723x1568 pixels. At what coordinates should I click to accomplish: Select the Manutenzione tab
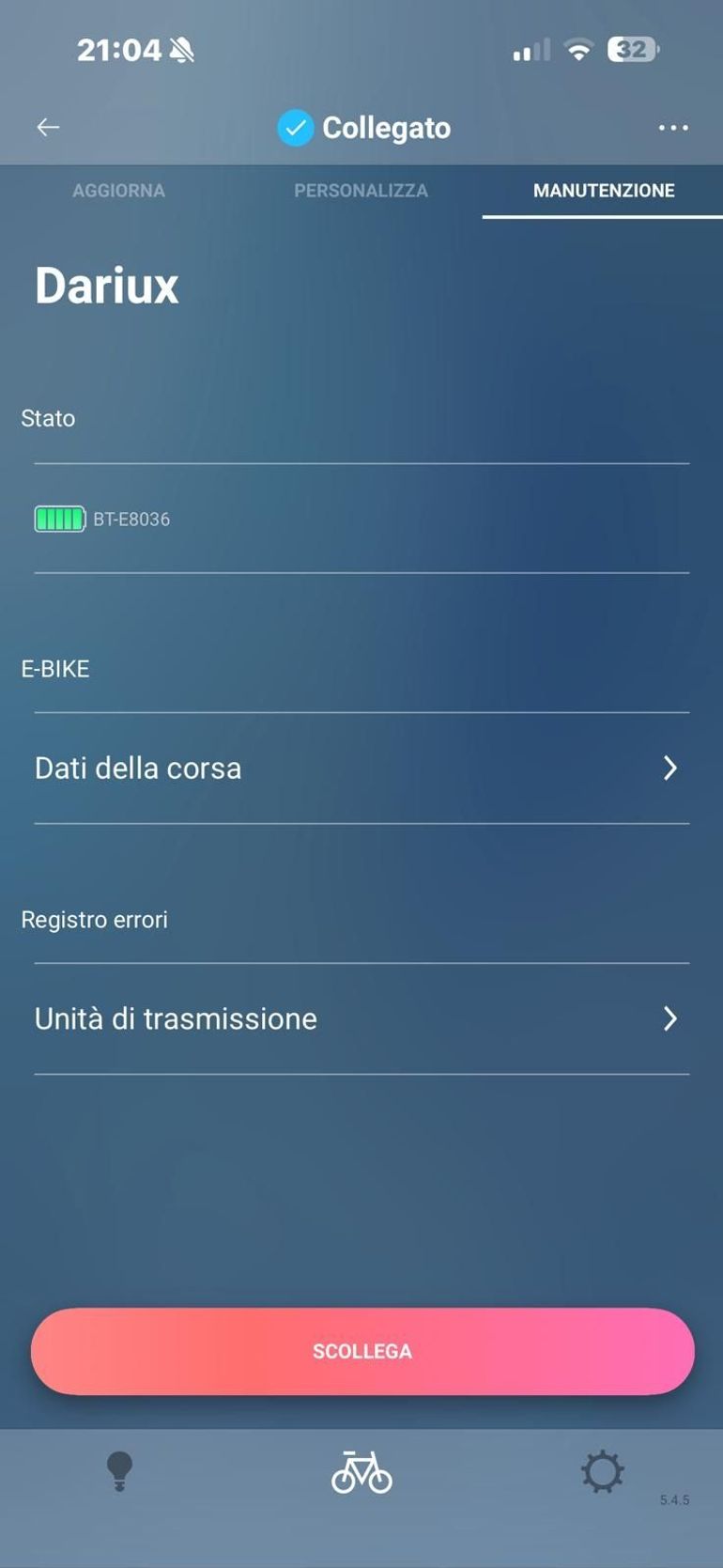tap(604, 191)
